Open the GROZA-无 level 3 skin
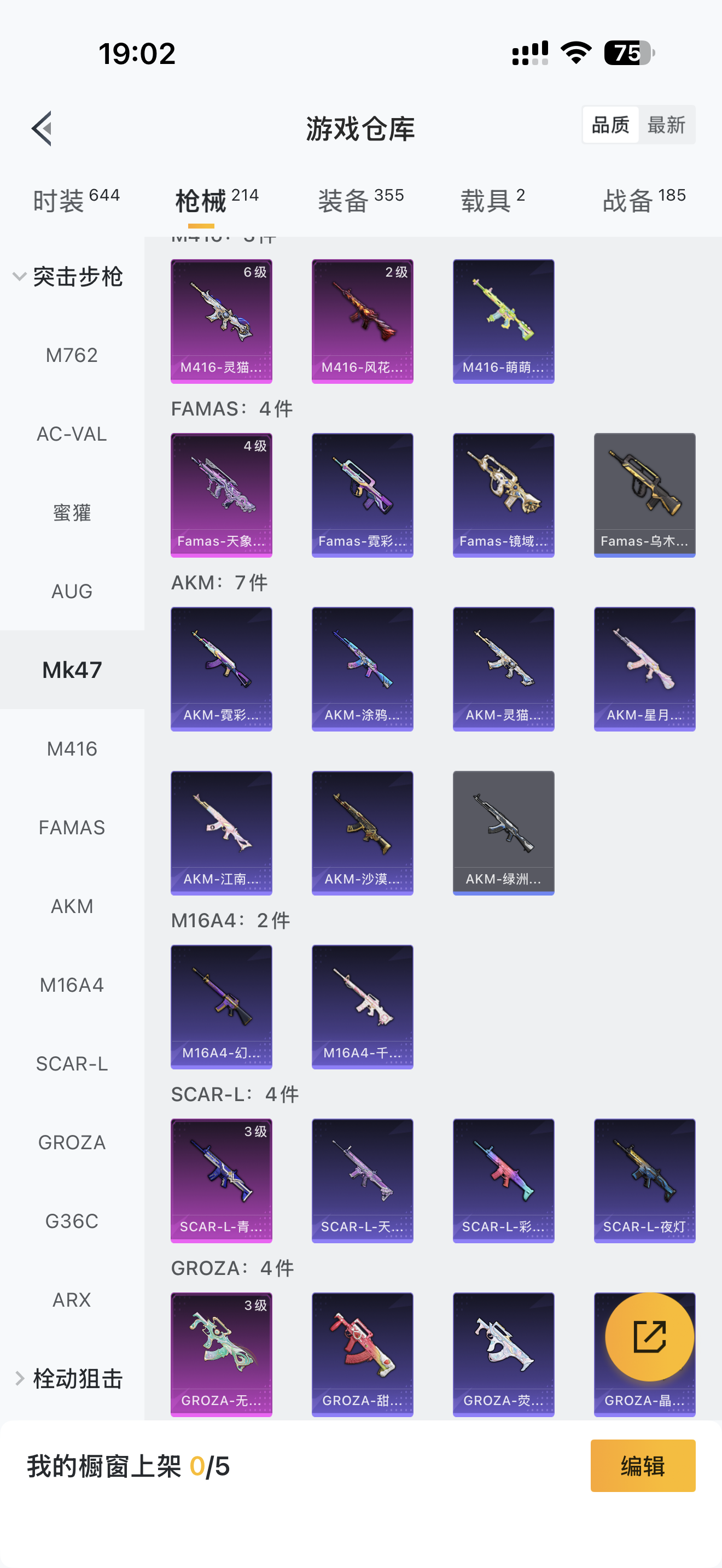 (221, 1354)
